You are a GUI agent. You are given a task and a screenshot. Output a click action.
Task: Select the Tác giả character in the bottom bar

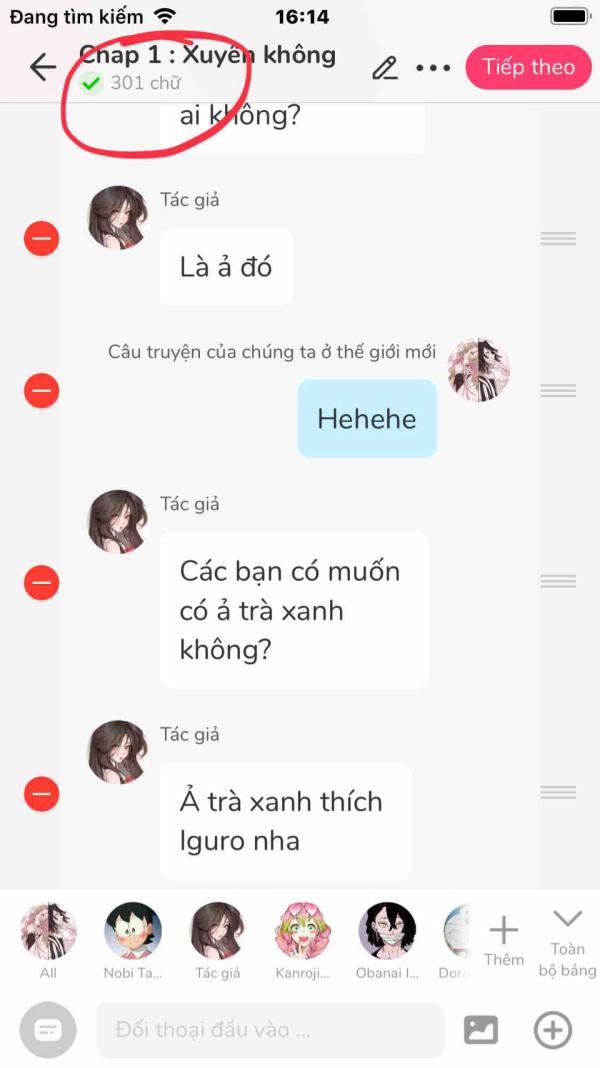pyautogui.click(x=217, y=941)
